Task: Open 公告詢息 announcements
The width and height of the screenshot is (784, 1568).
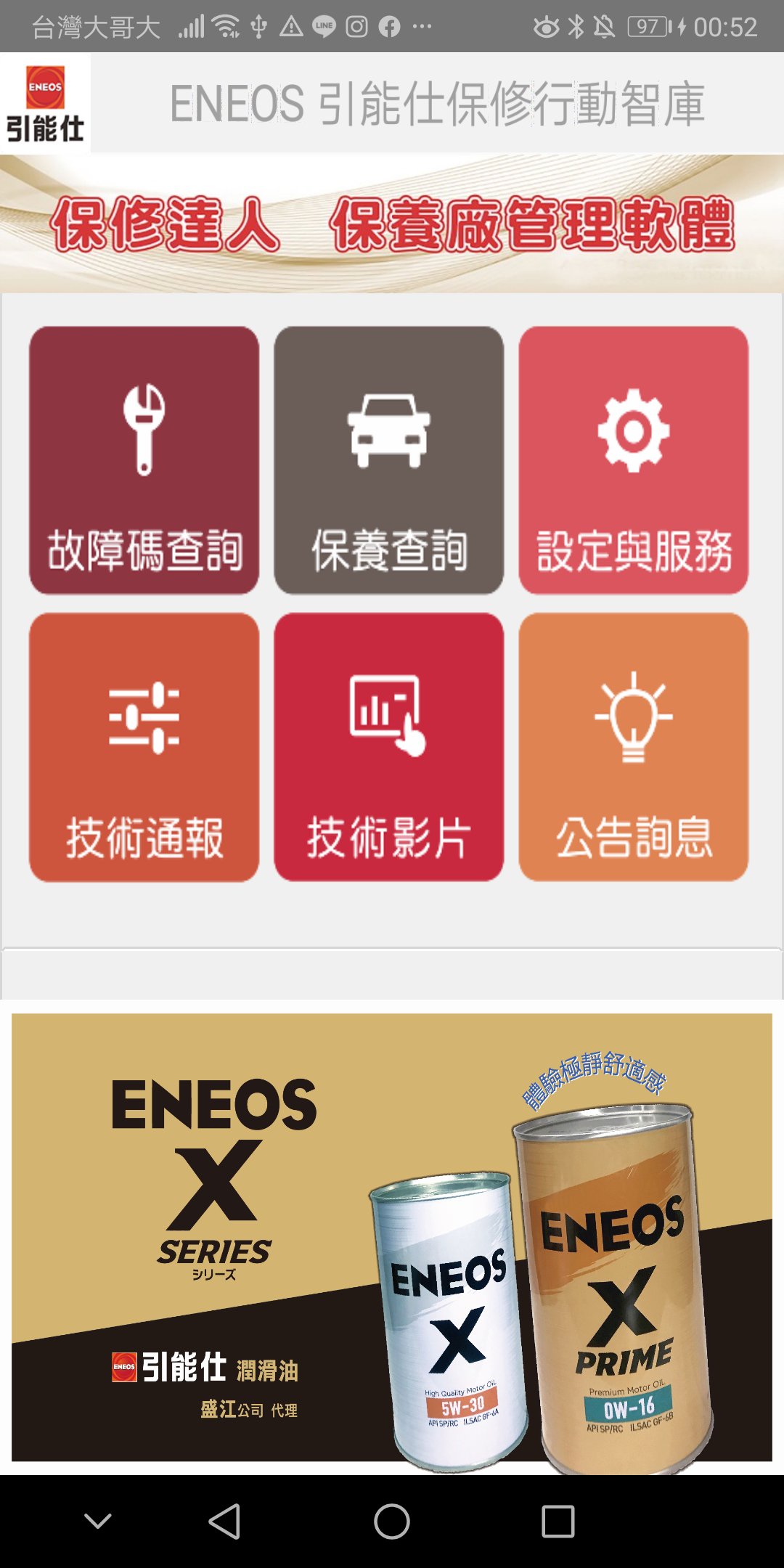Action: pyautogui.click(x=634, y=746)
